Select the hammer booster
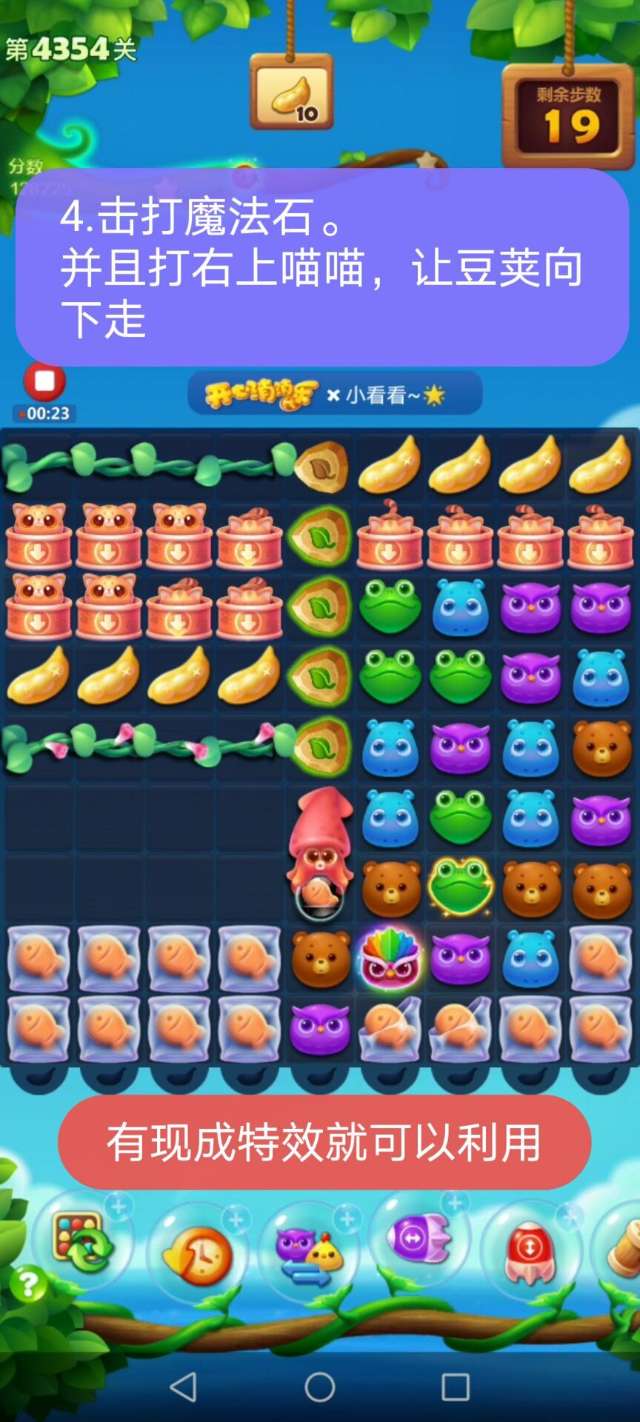This screenshot has height=1422, width=640. [622, 1250]
